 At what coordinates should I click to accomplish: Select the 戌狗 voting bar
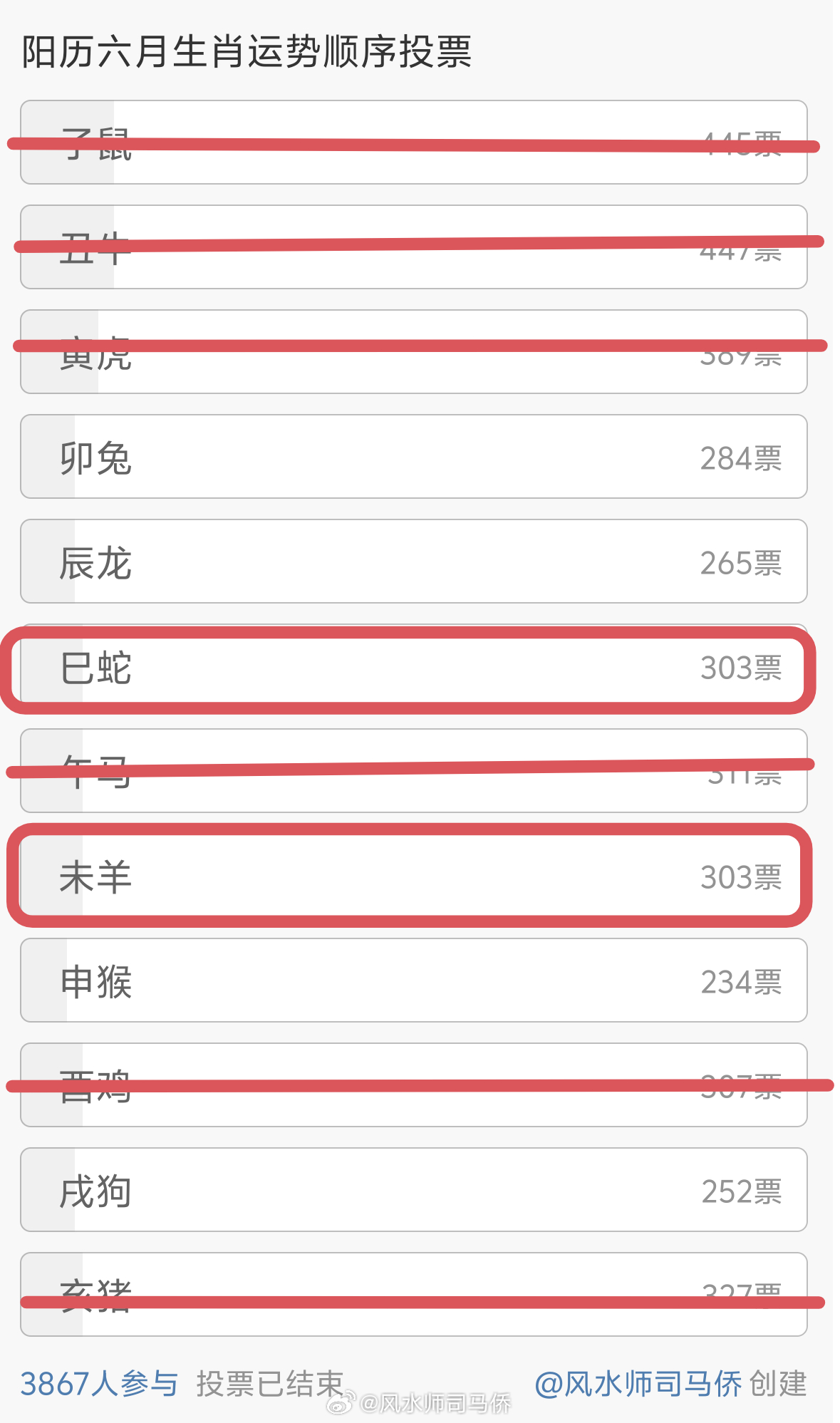pos(413,1189)
